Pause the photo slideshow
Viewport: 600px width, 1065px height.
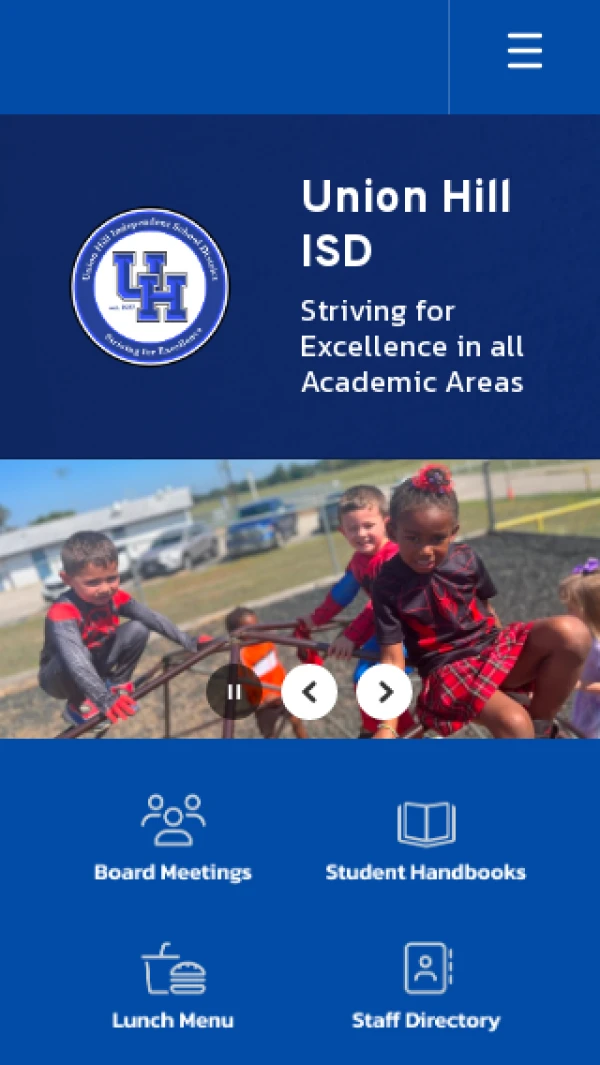pyautogui.click(x=234, y=691)
